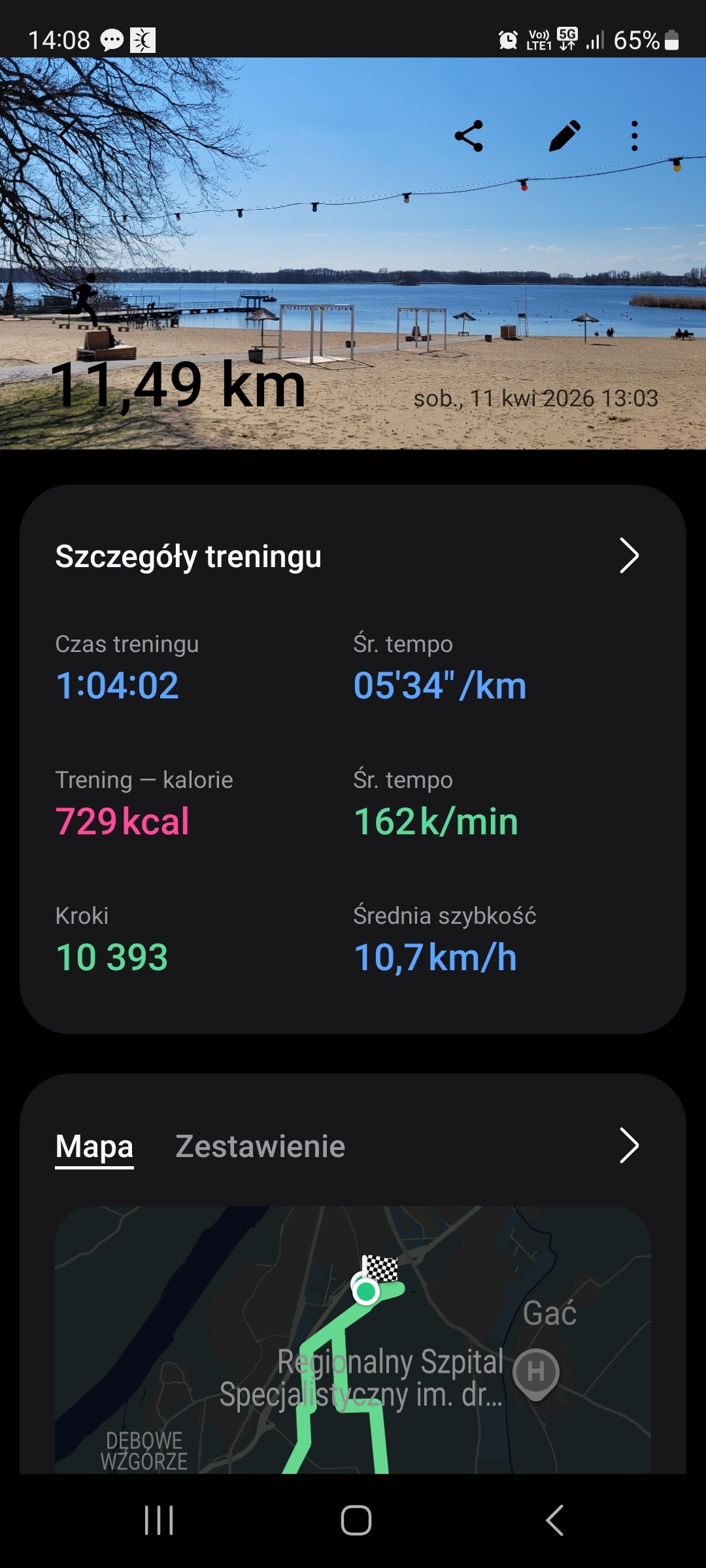Switch to the Zestawienie tab

click(260, 1147)
